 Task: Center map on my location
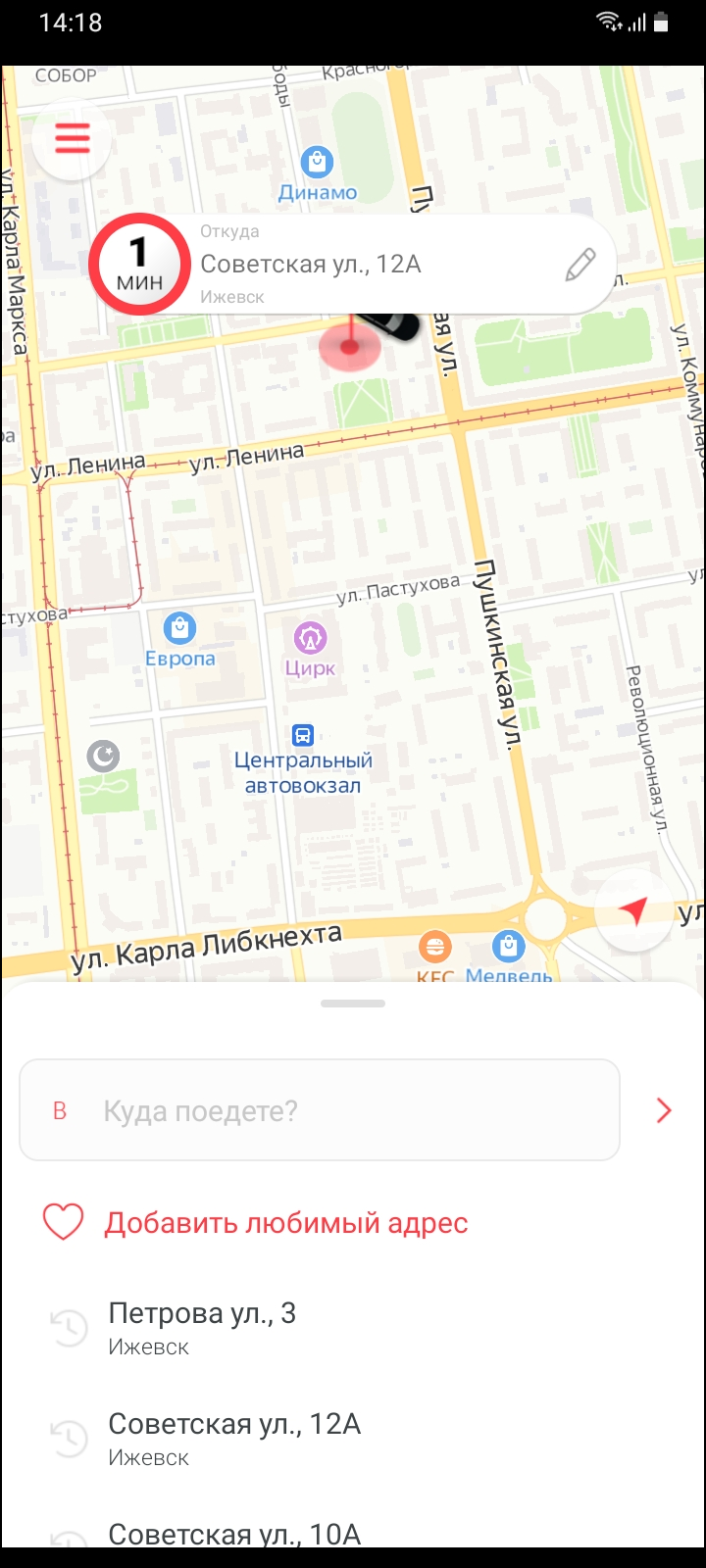pos(634,910)
